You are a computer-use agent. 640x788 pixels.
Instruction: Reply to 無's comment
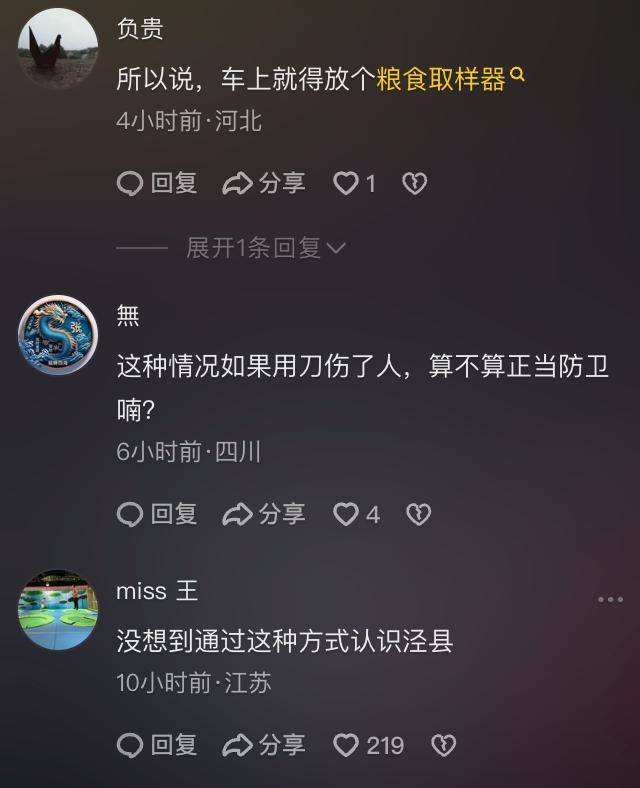pos(158,514)
